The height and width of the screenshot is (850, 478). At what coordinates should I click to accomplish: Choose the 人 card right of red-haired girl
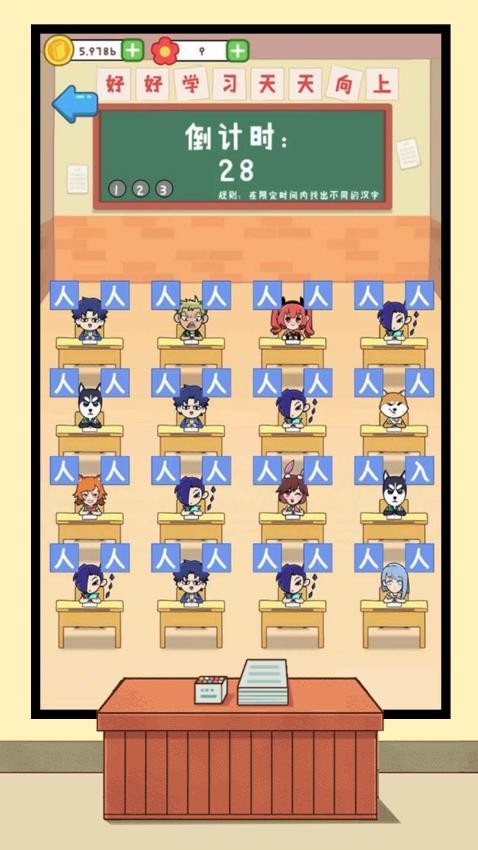(x=318, y=295)
